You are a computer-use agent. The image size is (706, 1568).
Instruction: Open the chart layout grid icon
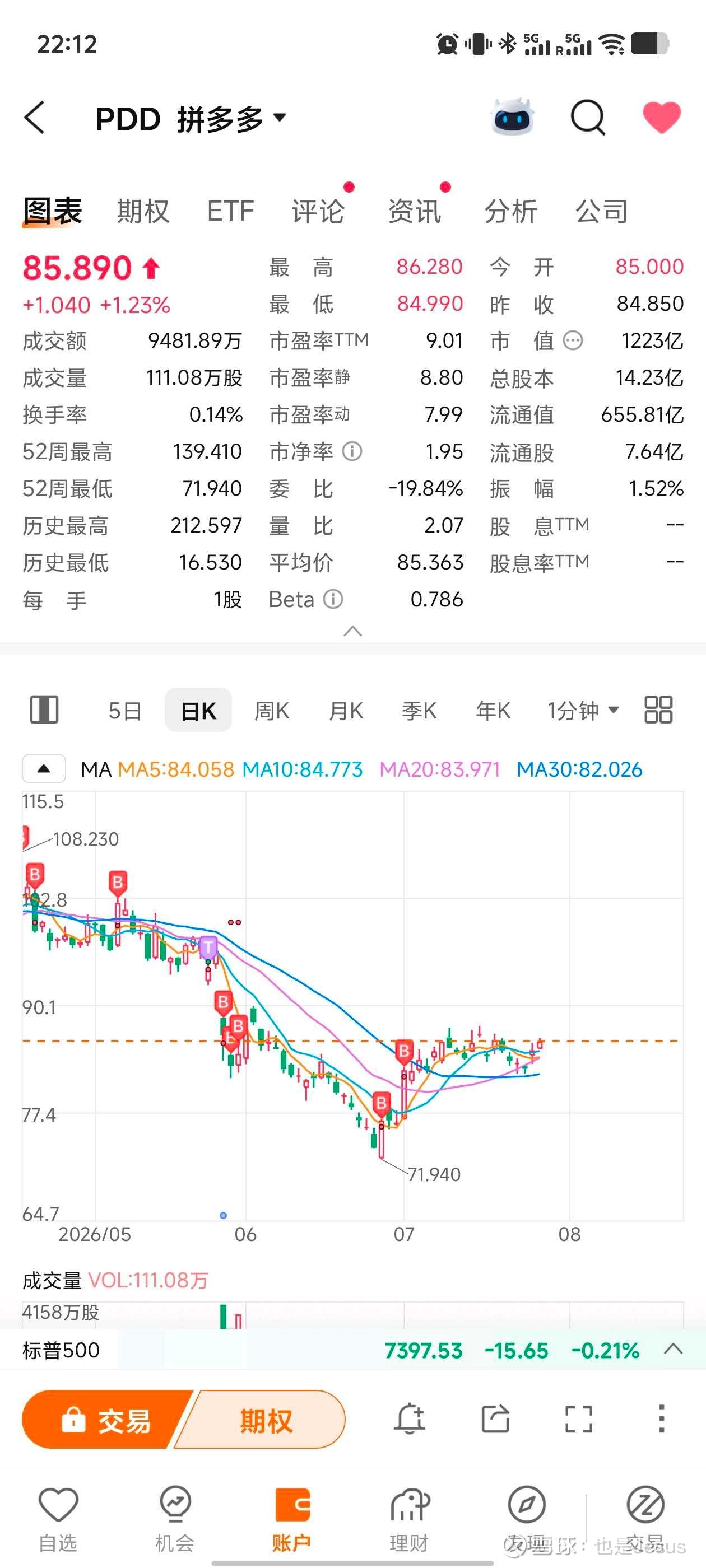click(x=658, y=710)
